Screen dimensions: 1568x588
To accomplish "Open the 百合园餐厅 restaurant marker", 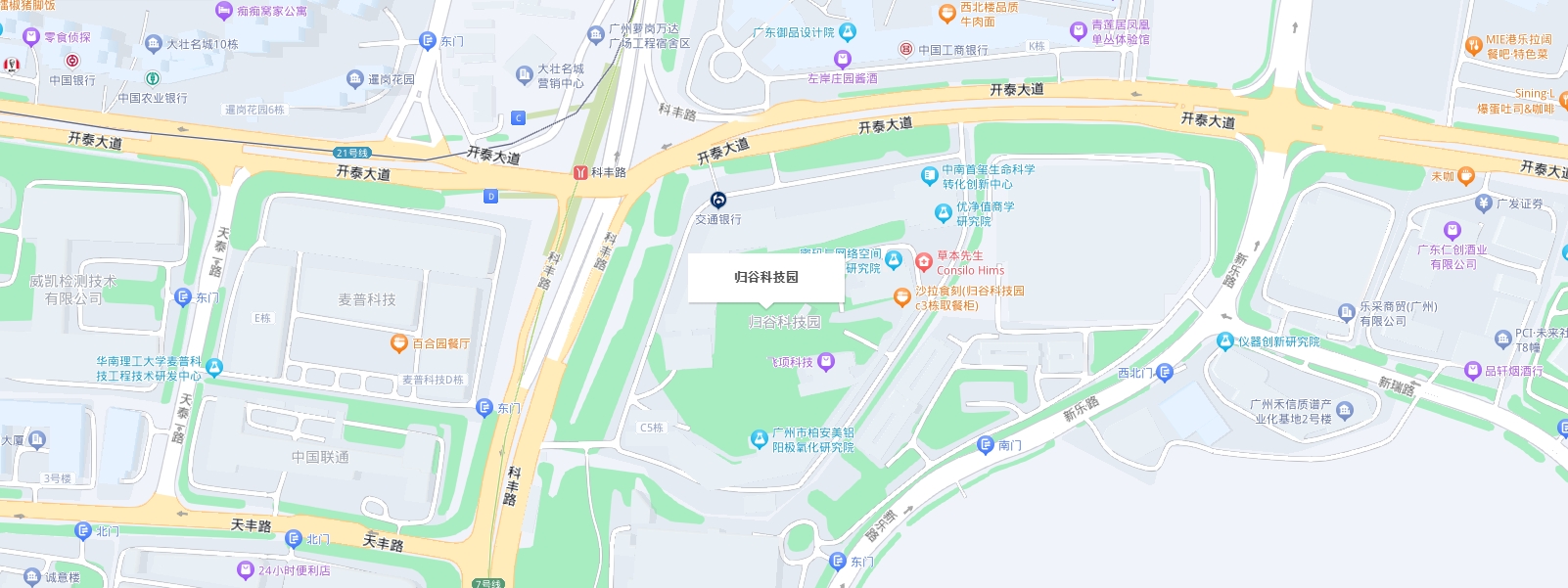I will (x=398, y=343).
